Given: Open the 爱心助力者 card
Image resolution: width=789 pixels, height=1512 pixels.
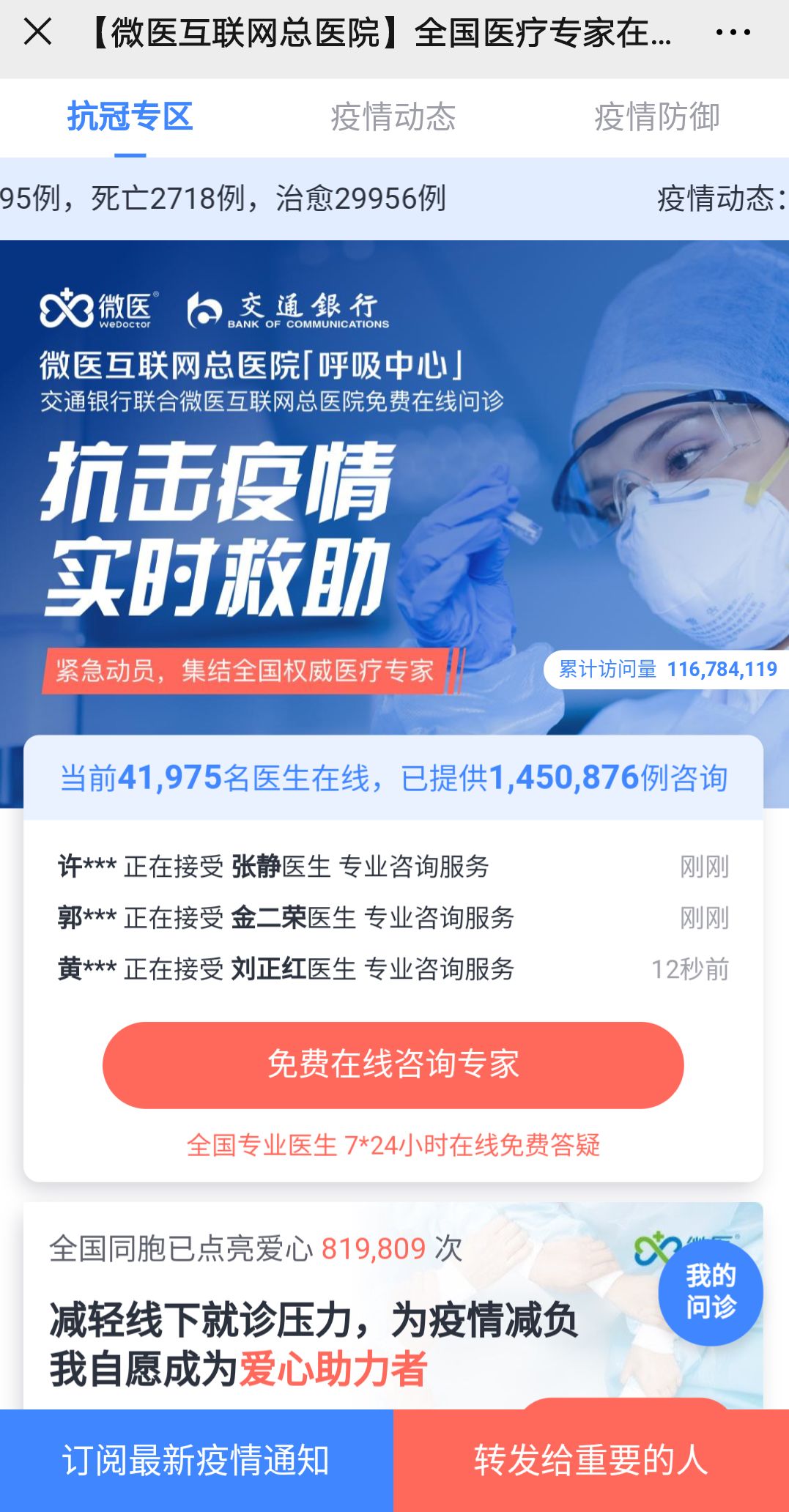Looking at the screenshot, I should point(393,1306).
